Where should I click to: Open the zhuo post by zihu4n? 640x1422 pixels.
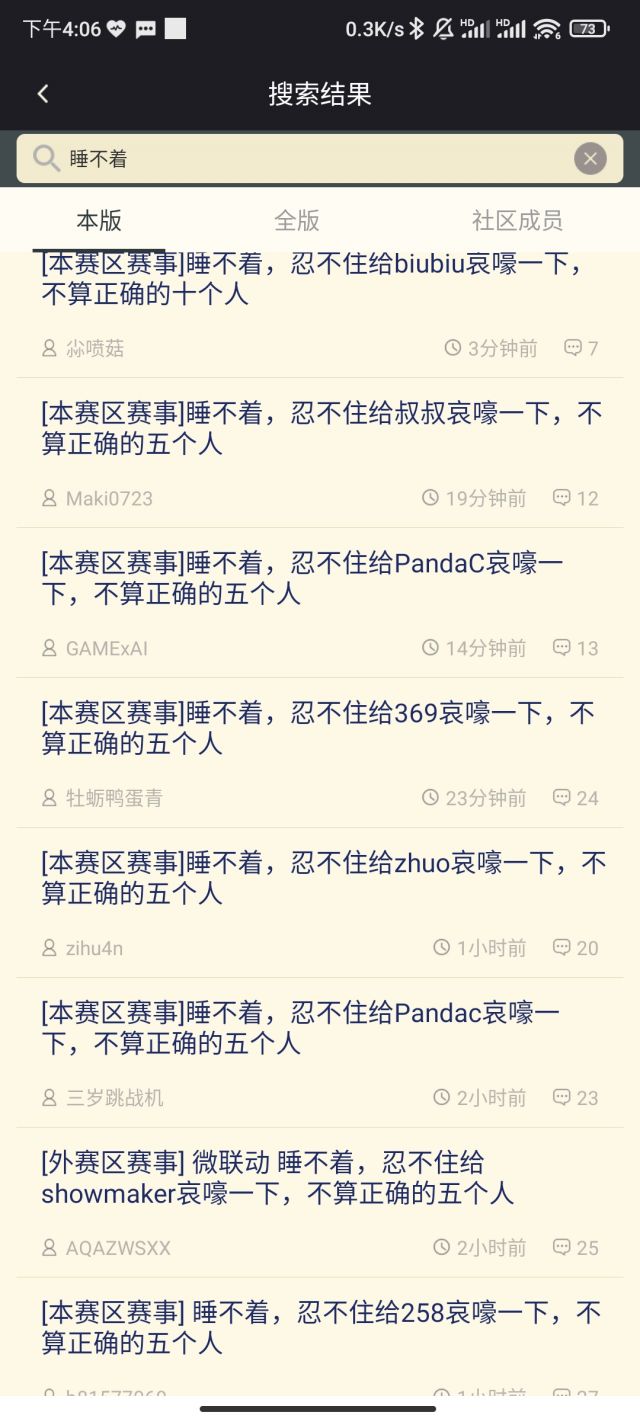point(320,903)
